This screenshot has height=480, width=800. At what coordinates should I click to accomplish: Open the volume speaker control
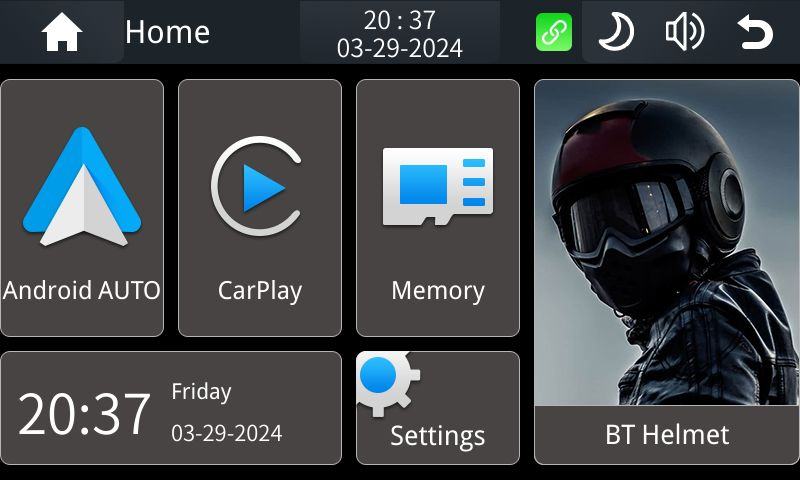(x=685, y=33)
